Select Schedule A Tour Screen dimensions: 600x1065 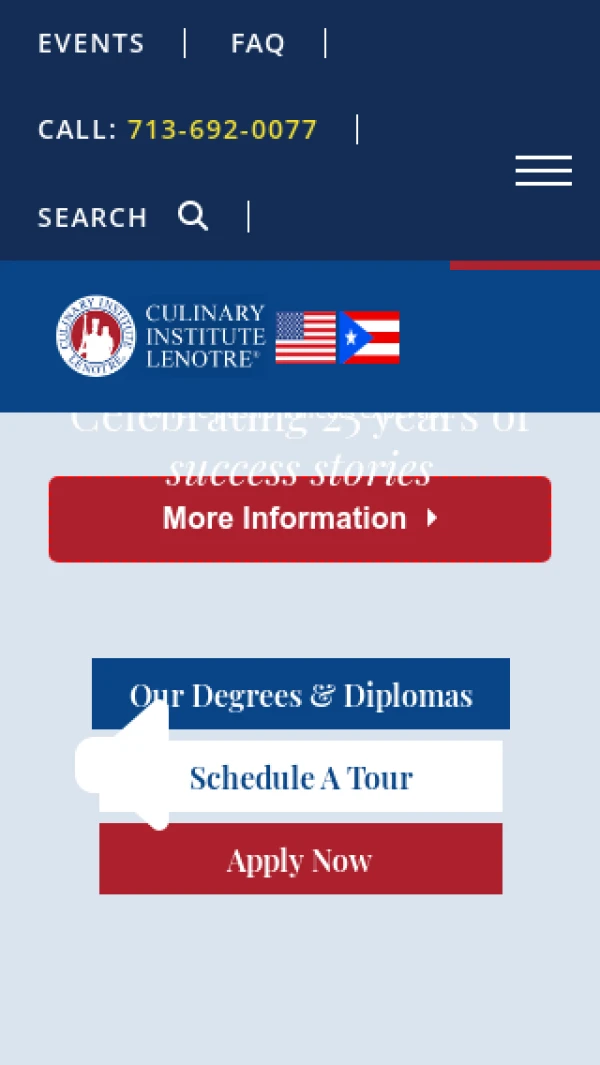[x=301, y=777]
